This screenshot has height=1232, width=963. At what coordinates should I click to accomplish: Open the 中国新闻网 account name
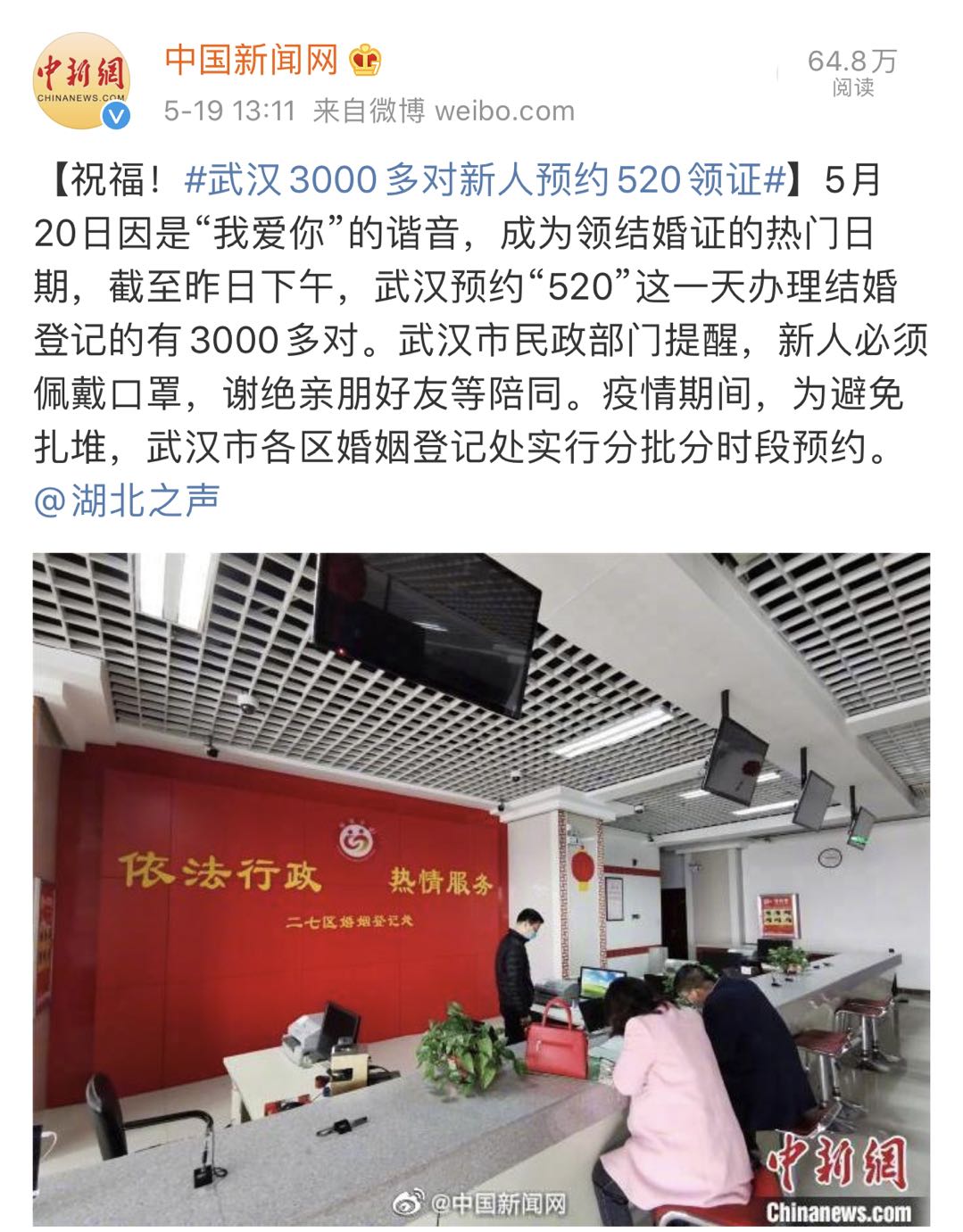point(252,61)
